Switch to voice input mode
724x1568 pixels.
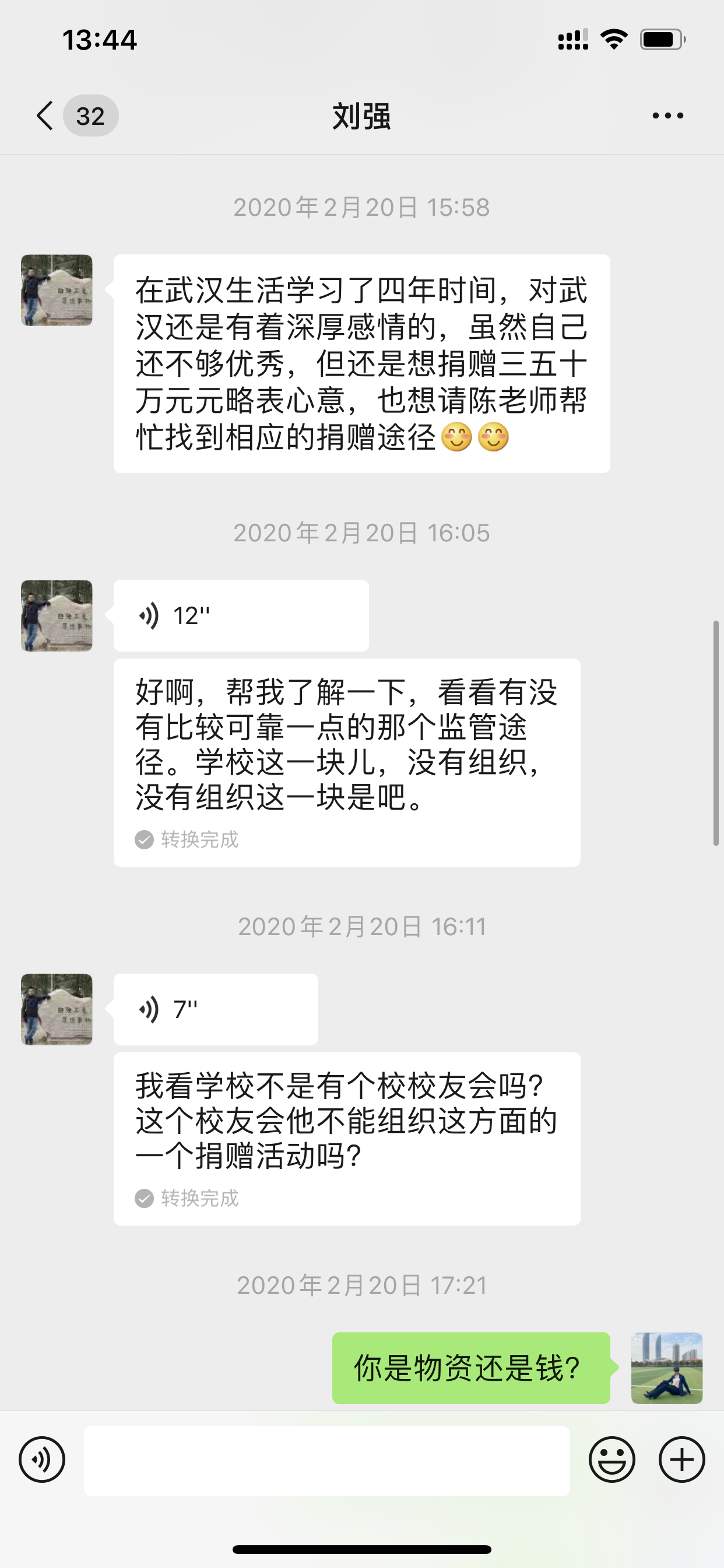[42, 1459]
